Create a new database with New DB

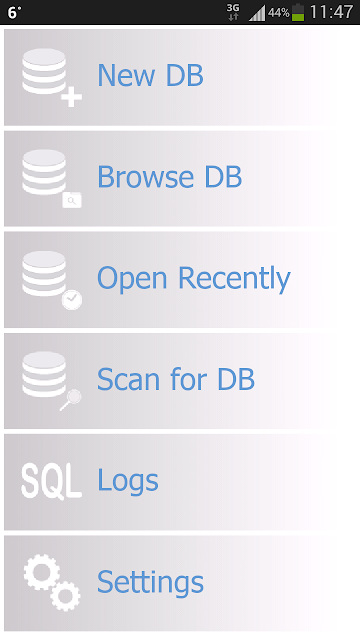182,77
